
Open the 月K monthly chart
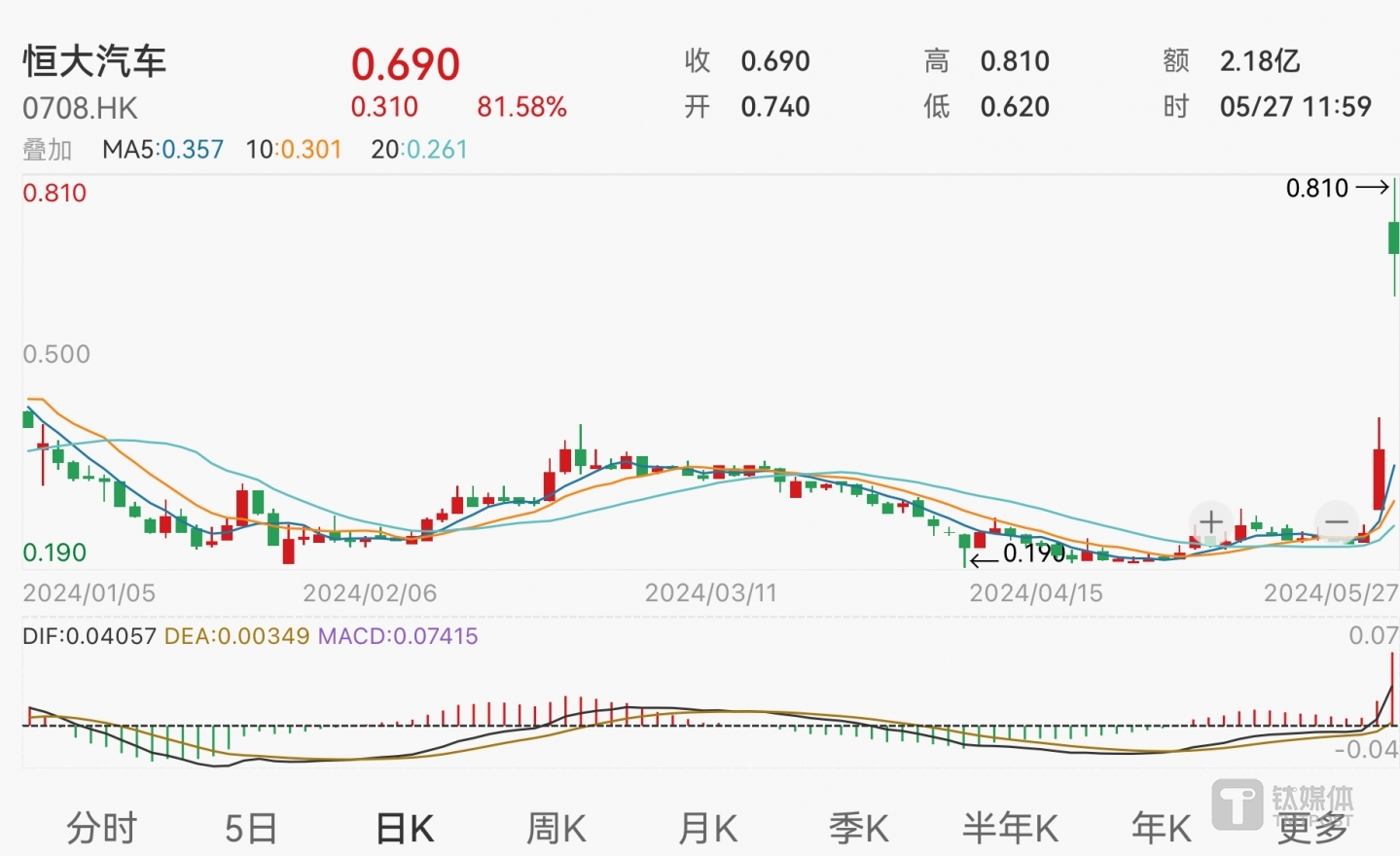pos(707,829)
